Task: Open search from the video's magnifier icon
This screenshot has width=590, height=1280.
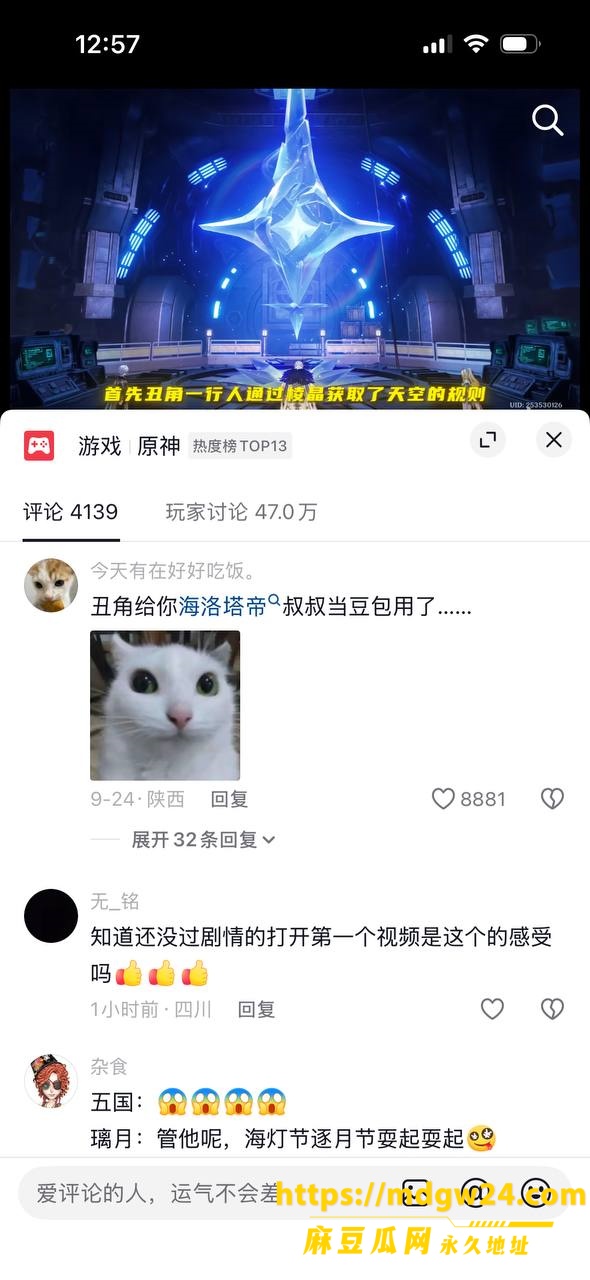Action: [x=547, y=121]
